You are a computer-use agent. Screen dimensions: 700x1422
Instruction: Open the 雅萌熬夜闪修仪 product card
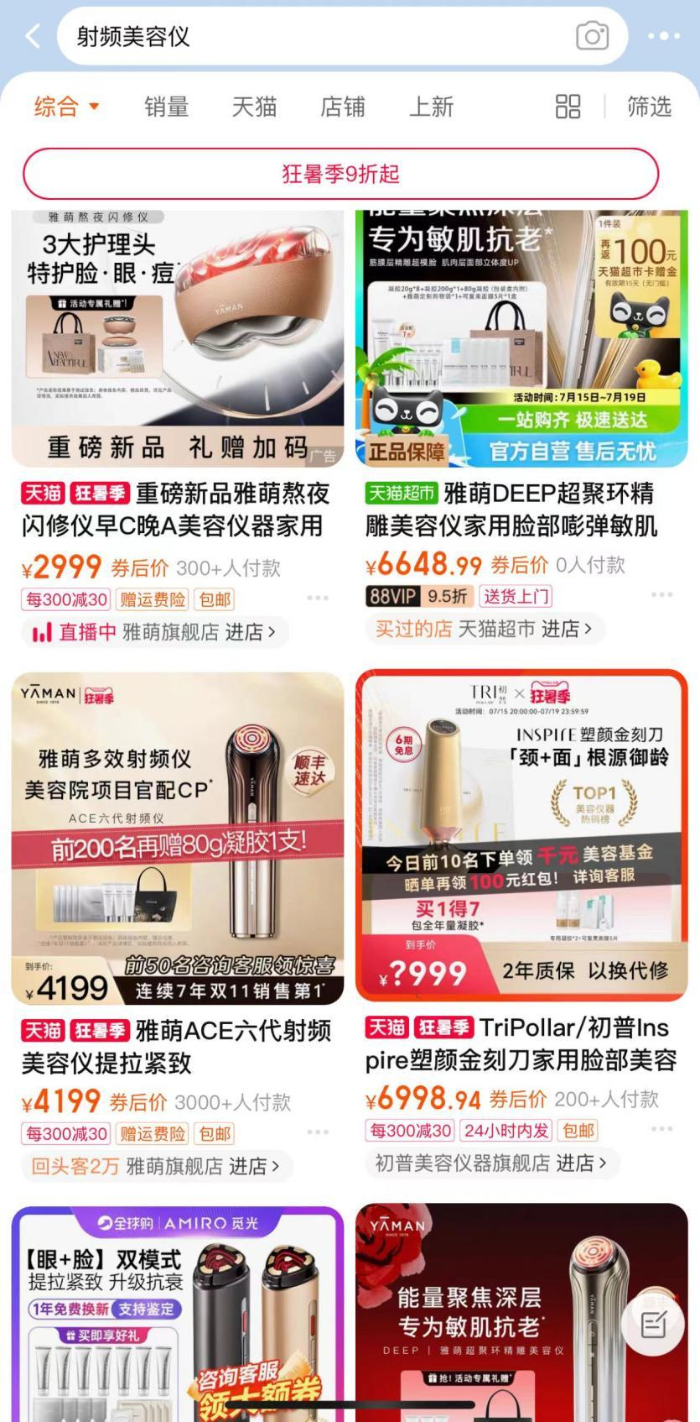point(177,338)
